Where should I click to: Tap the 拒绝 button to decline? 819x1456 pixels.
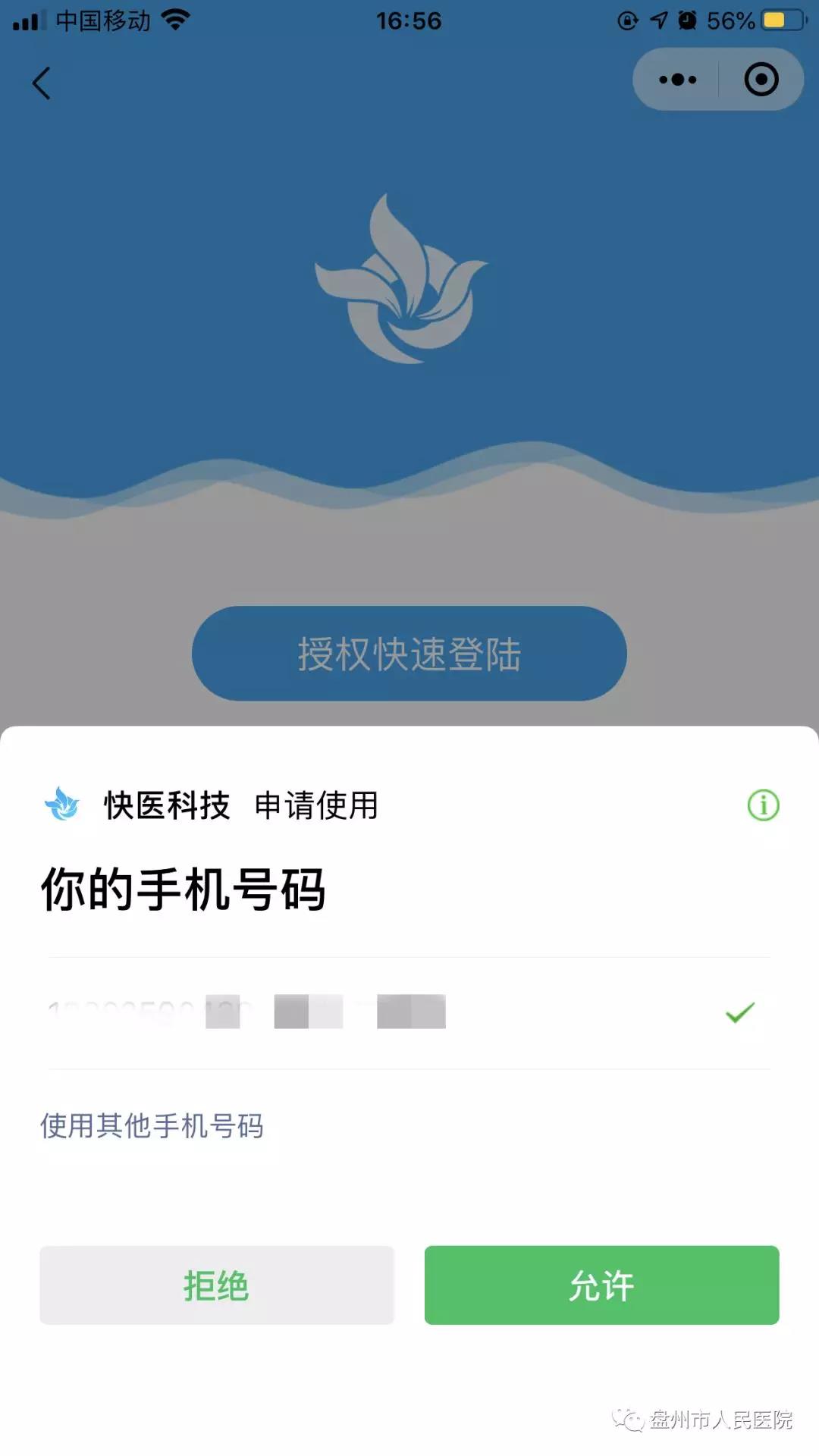pos(217,1285)
